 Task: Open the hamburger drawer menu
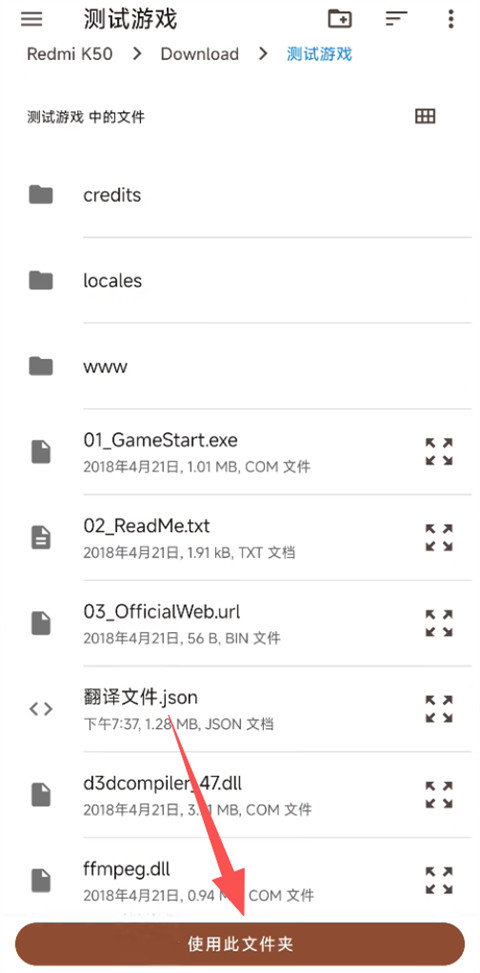tap(32, 19)
